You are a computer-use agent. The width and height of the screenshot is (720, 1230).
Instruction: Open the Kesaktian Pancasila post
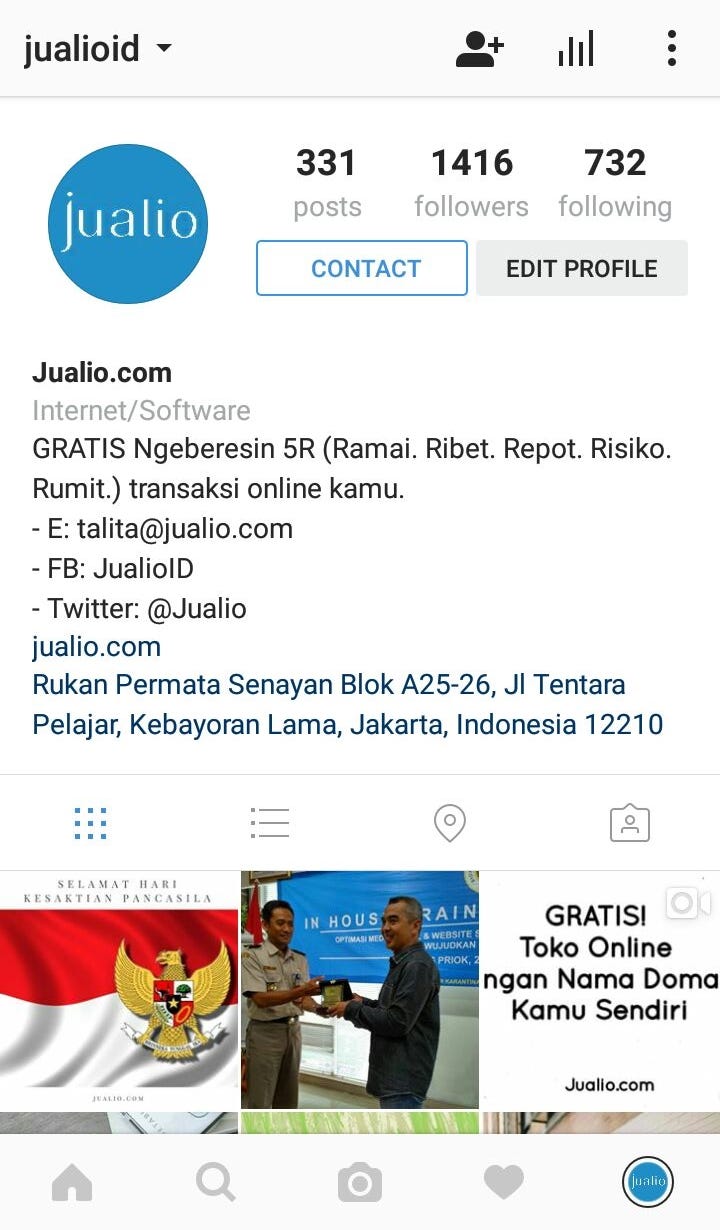click(119, 990)
